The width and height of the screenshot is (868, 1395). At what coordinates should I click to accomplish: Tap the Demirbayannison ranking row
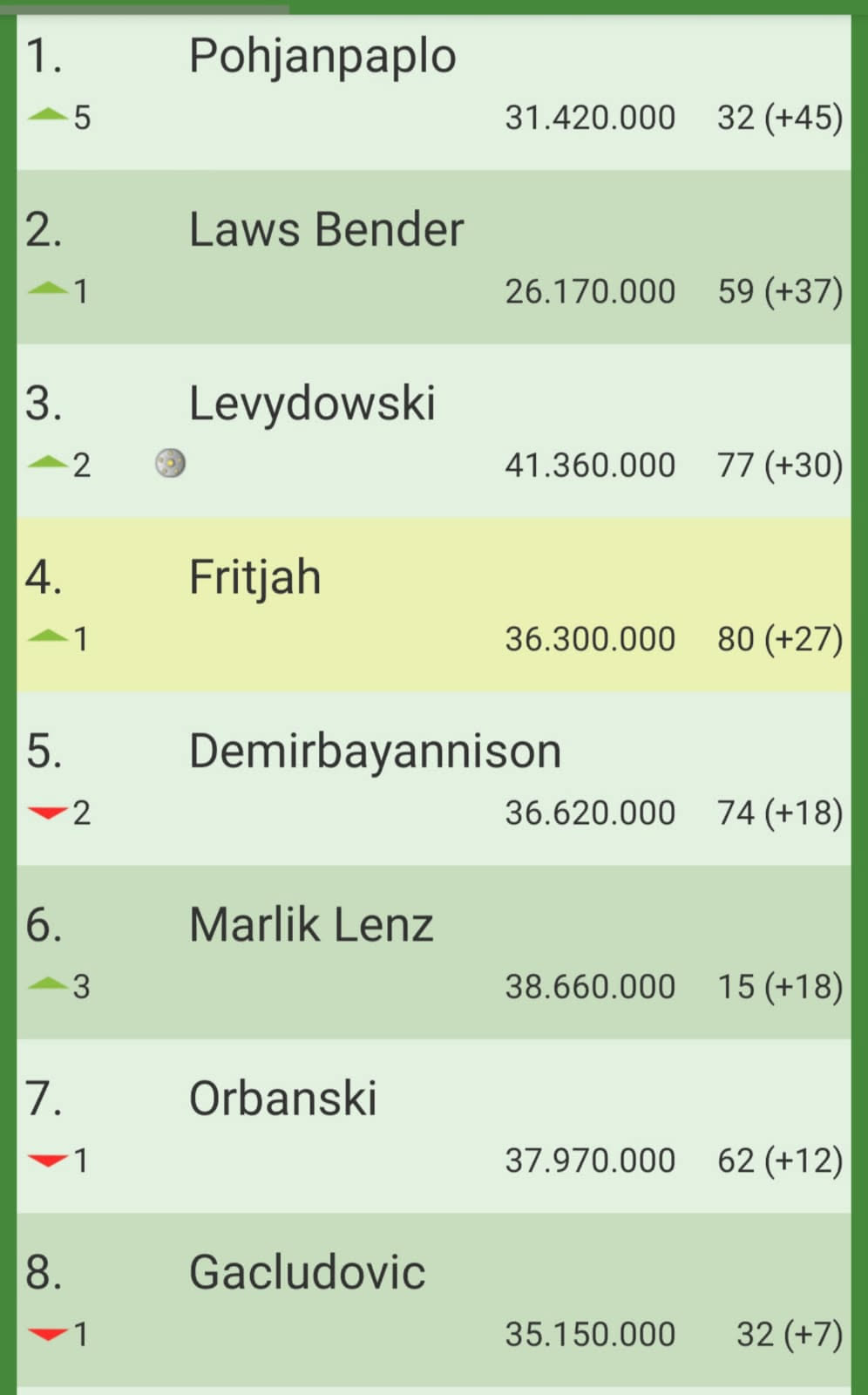[x=375, y=752]
